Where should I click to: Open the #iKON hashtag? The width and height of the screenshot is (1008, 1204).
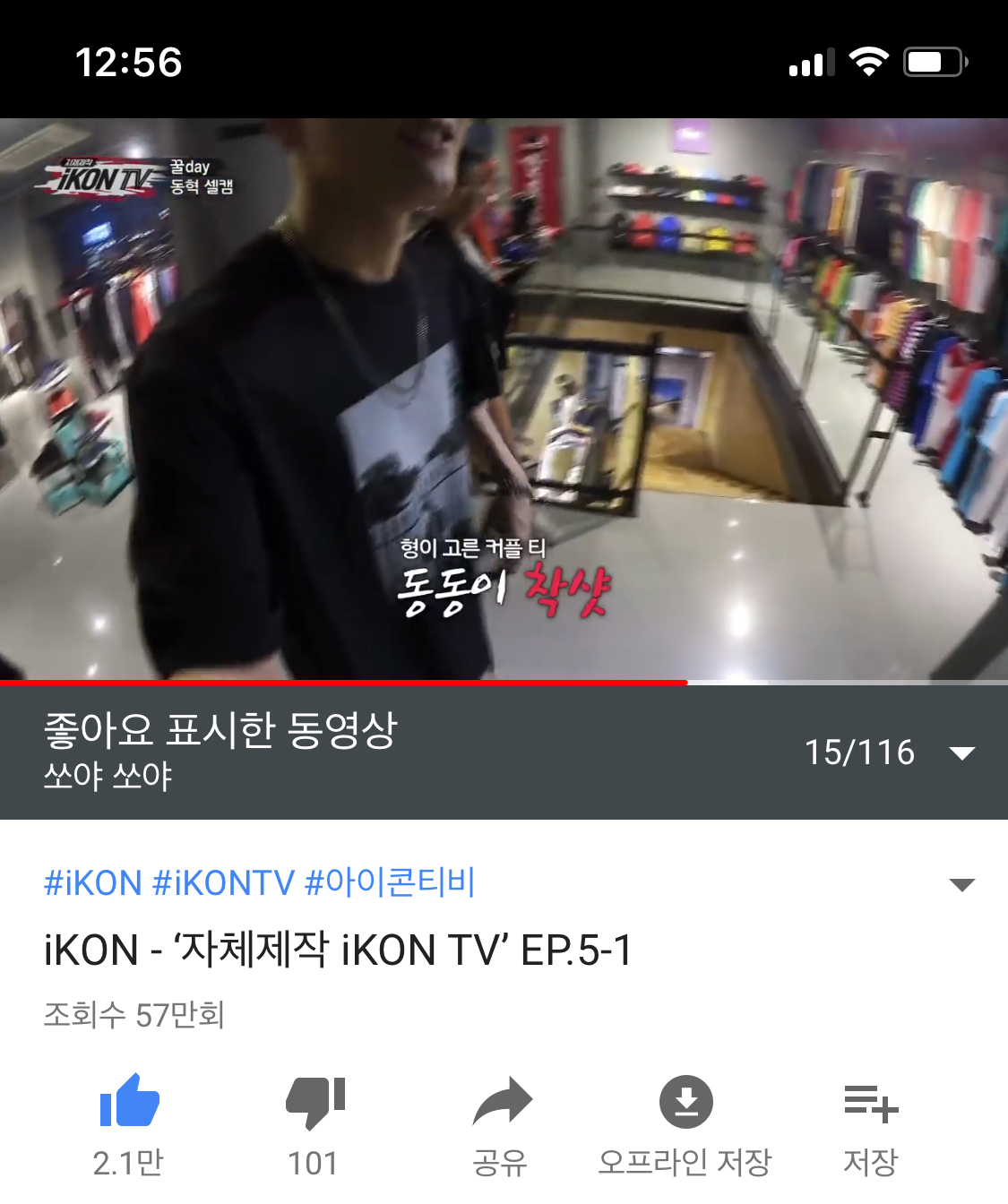tap(93, 883)
